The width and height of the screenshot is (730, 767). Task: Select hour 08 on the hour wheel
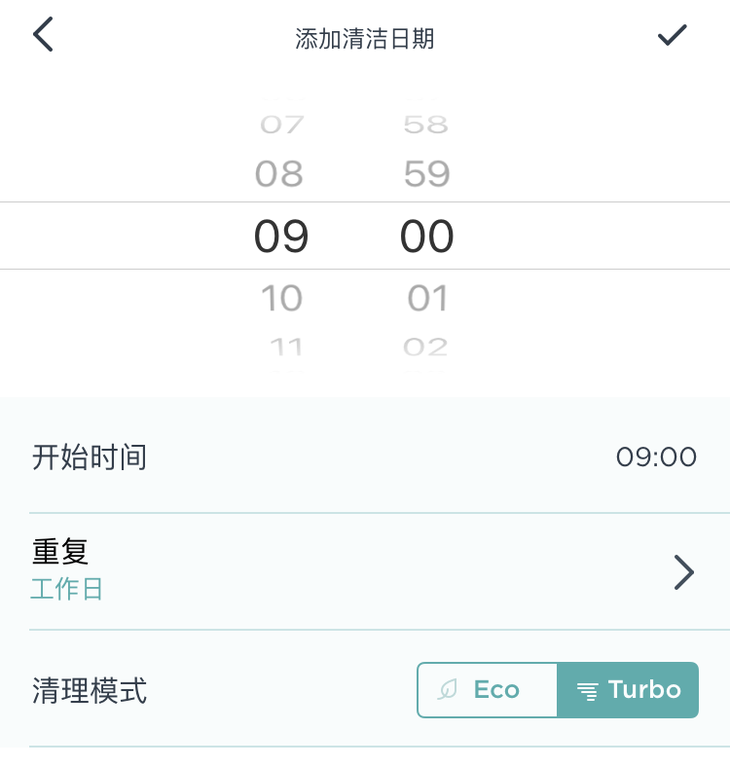coord(280,172)
